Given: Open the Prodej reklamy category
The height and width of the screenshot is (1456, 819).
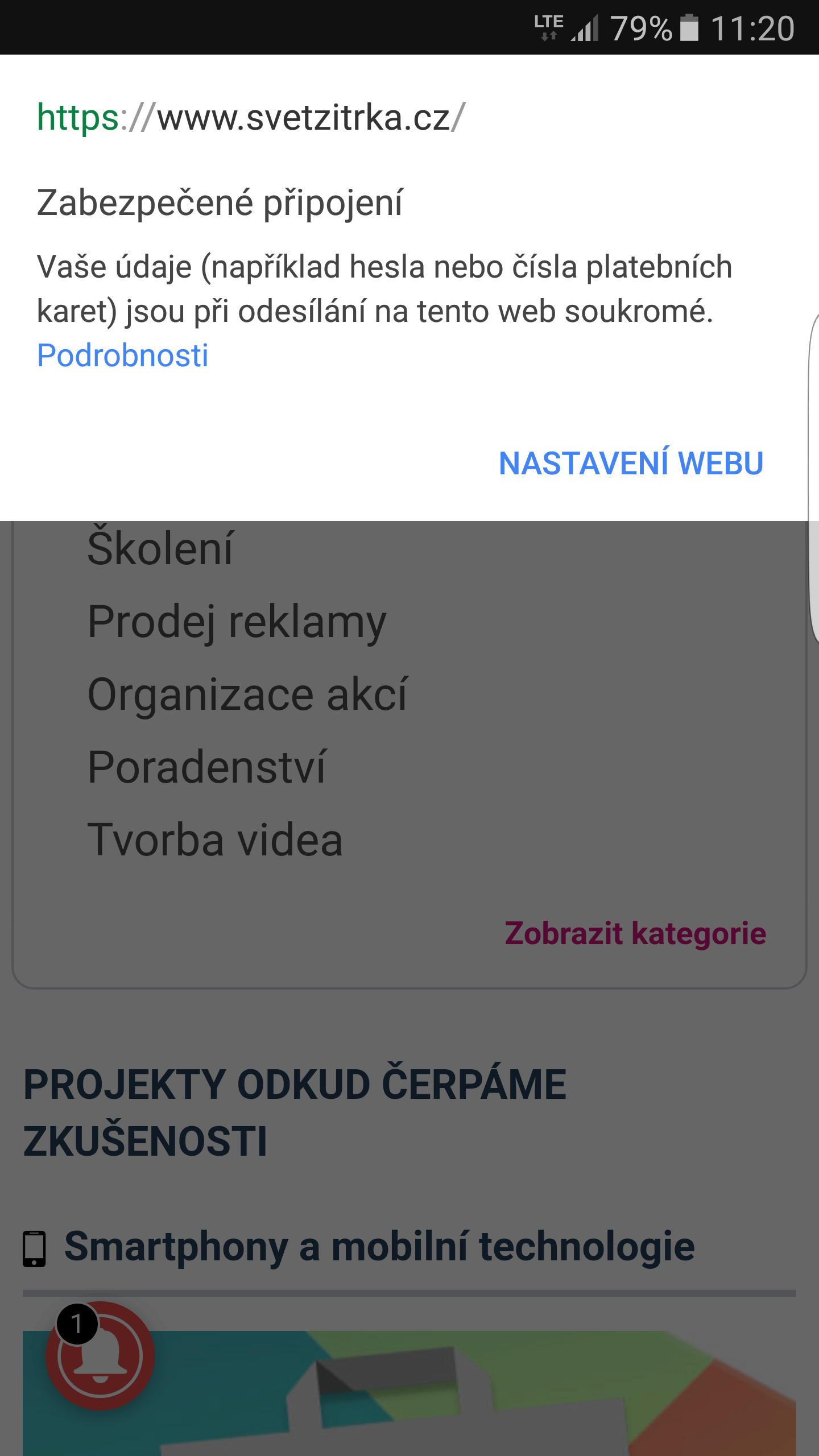Looking at the screenshot, I should (237, 622).
